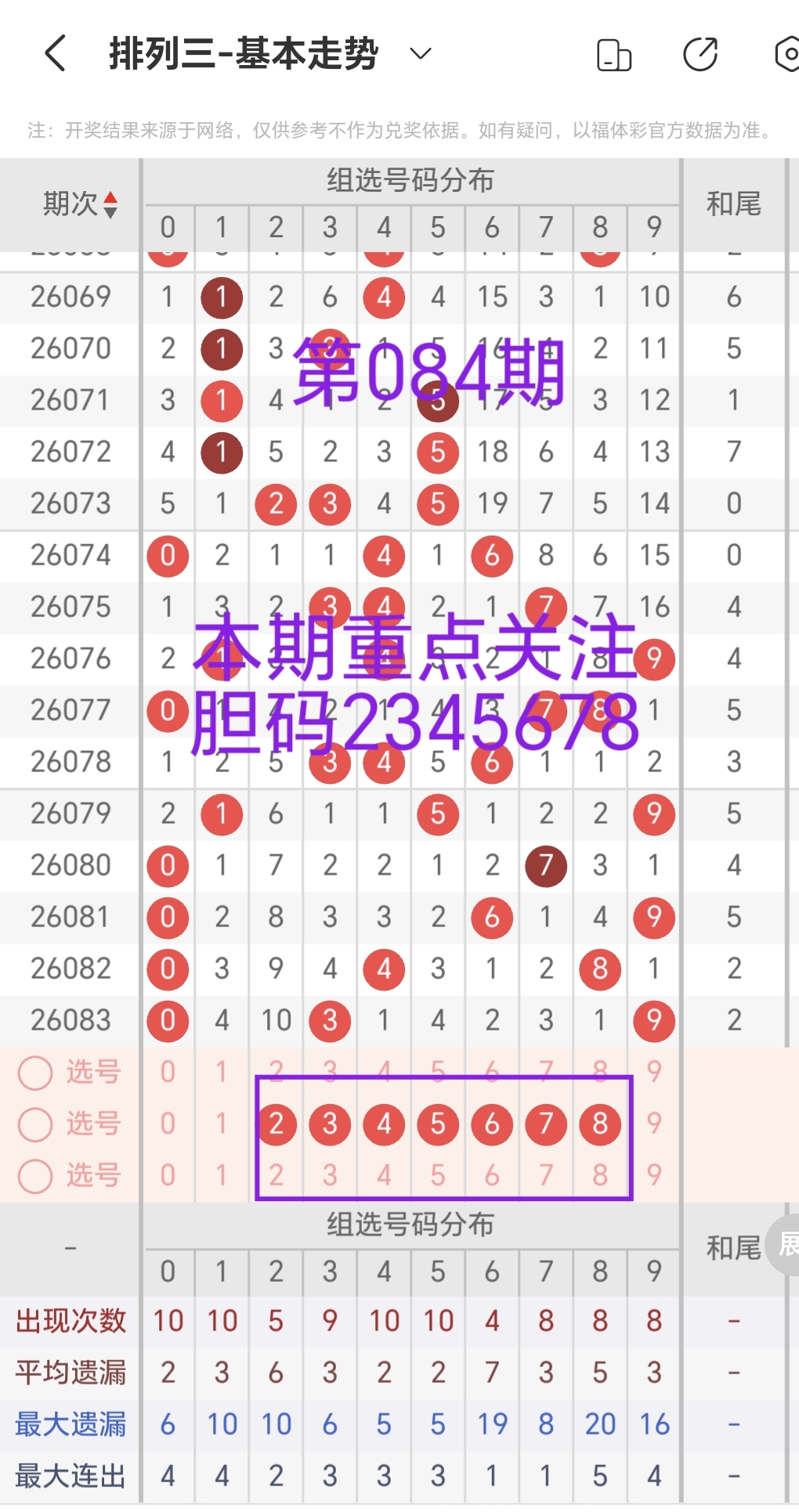The image size is (799, 1512).
Task: Click the 出现次数 statistics row label
Action: click(x=69, y=1321)
